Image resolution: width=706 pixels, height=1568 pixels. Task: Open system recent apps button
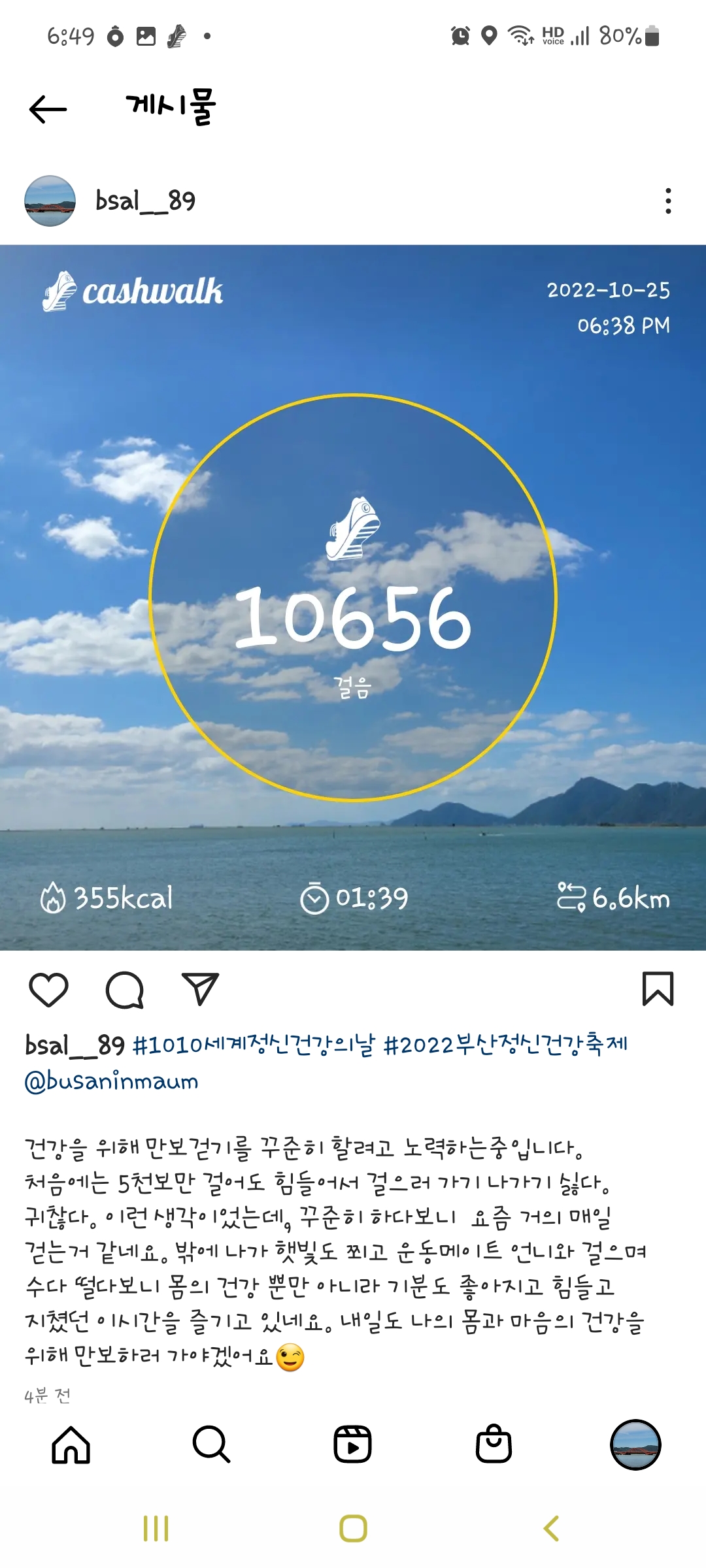(x=156, y=1529)
